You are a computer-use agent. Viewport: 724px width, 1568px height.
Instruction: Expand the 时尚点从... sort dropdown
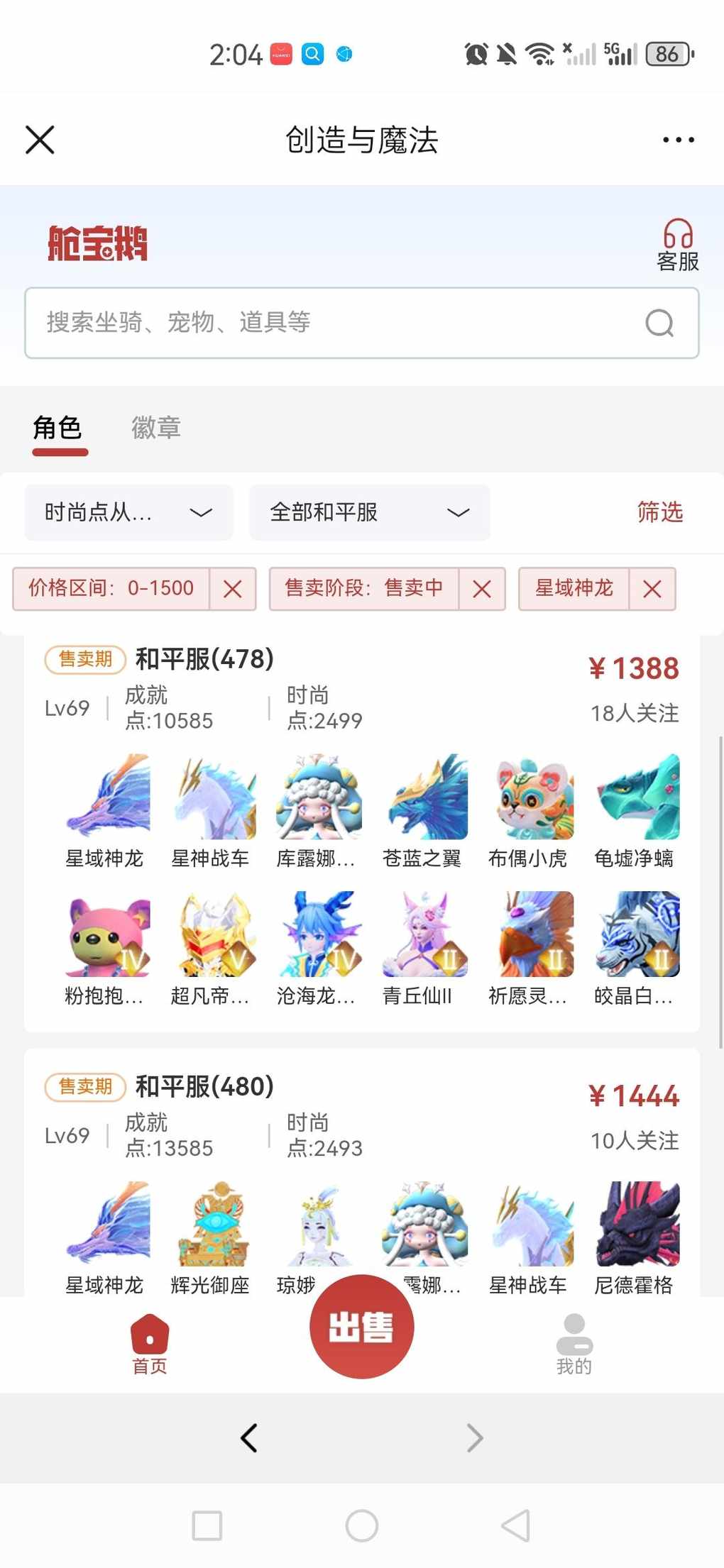click(128, 512)
